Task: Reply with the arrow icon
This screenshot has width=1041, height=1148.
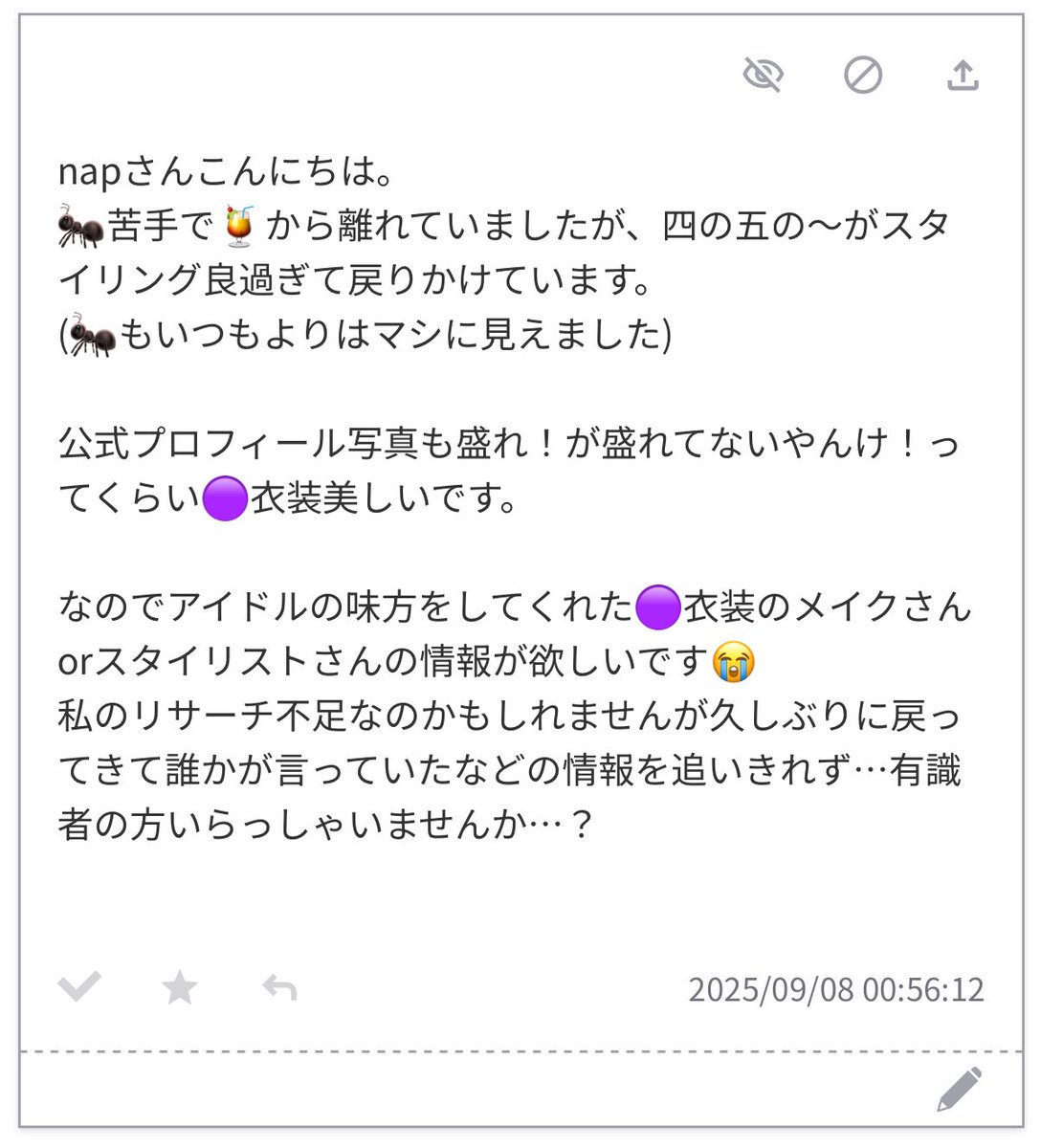Action: [x=279, y=987]
